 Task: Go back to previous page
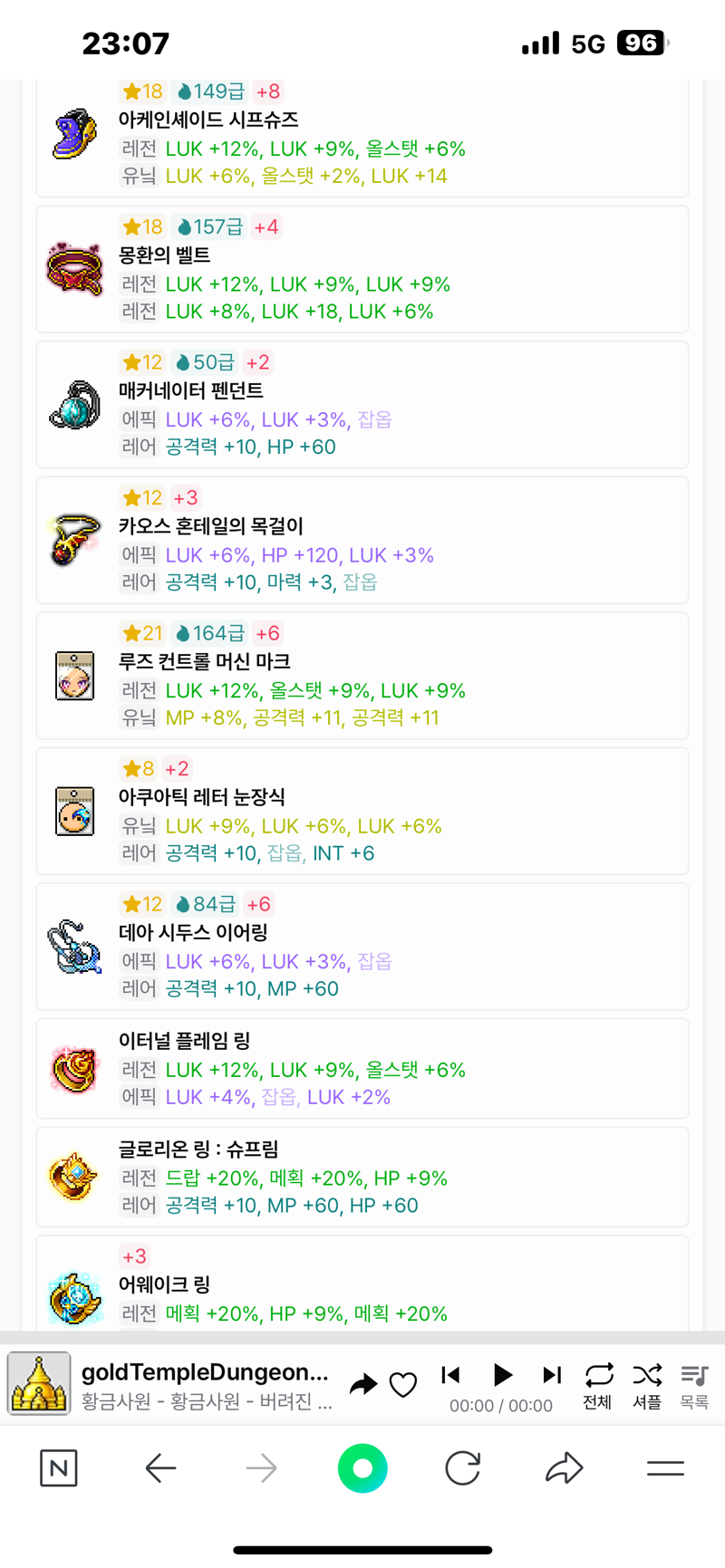[160, 1468]
